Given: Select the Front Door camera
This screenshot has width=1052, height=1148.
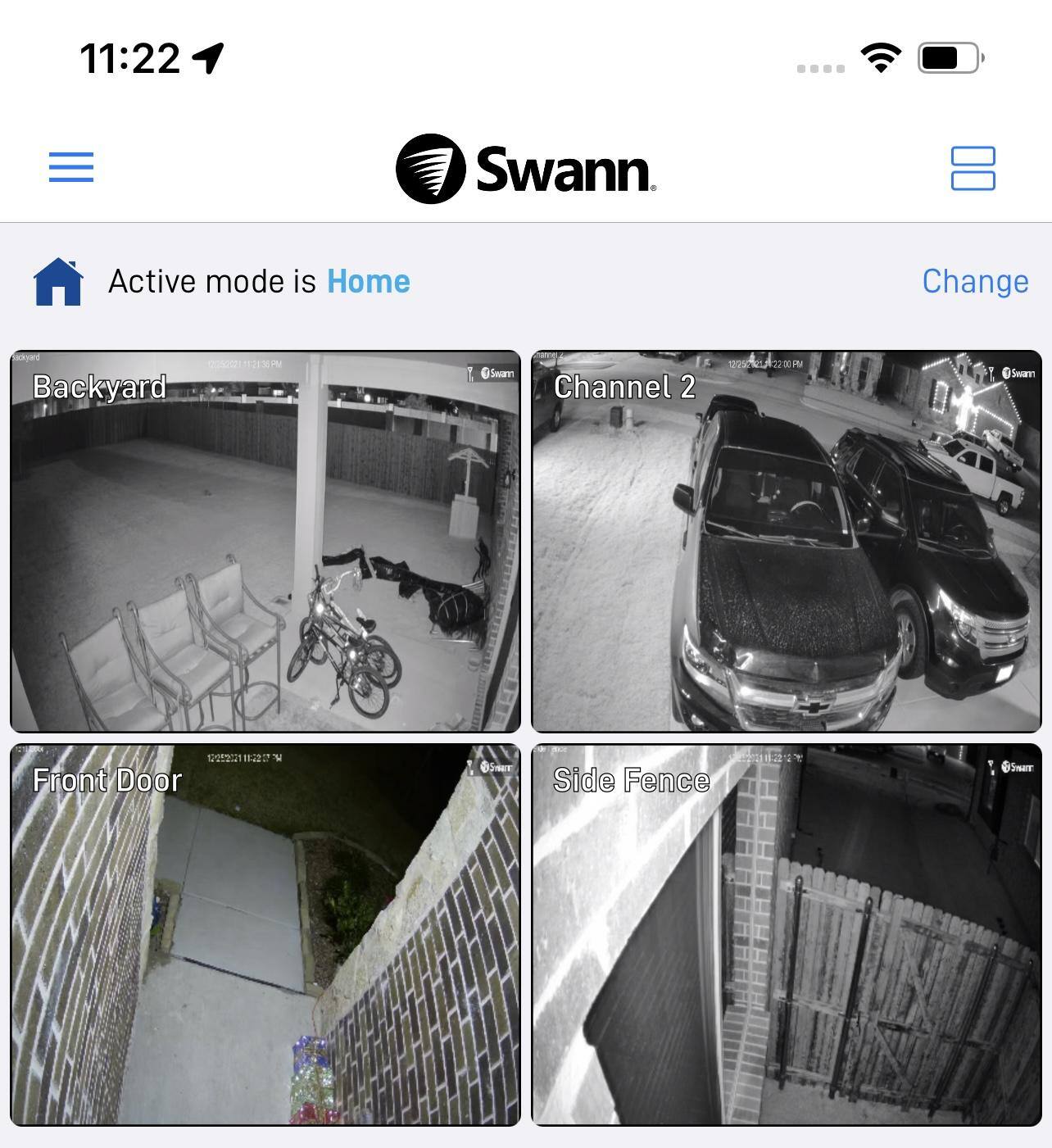Looking at the screenshot, I should (265, 934).
